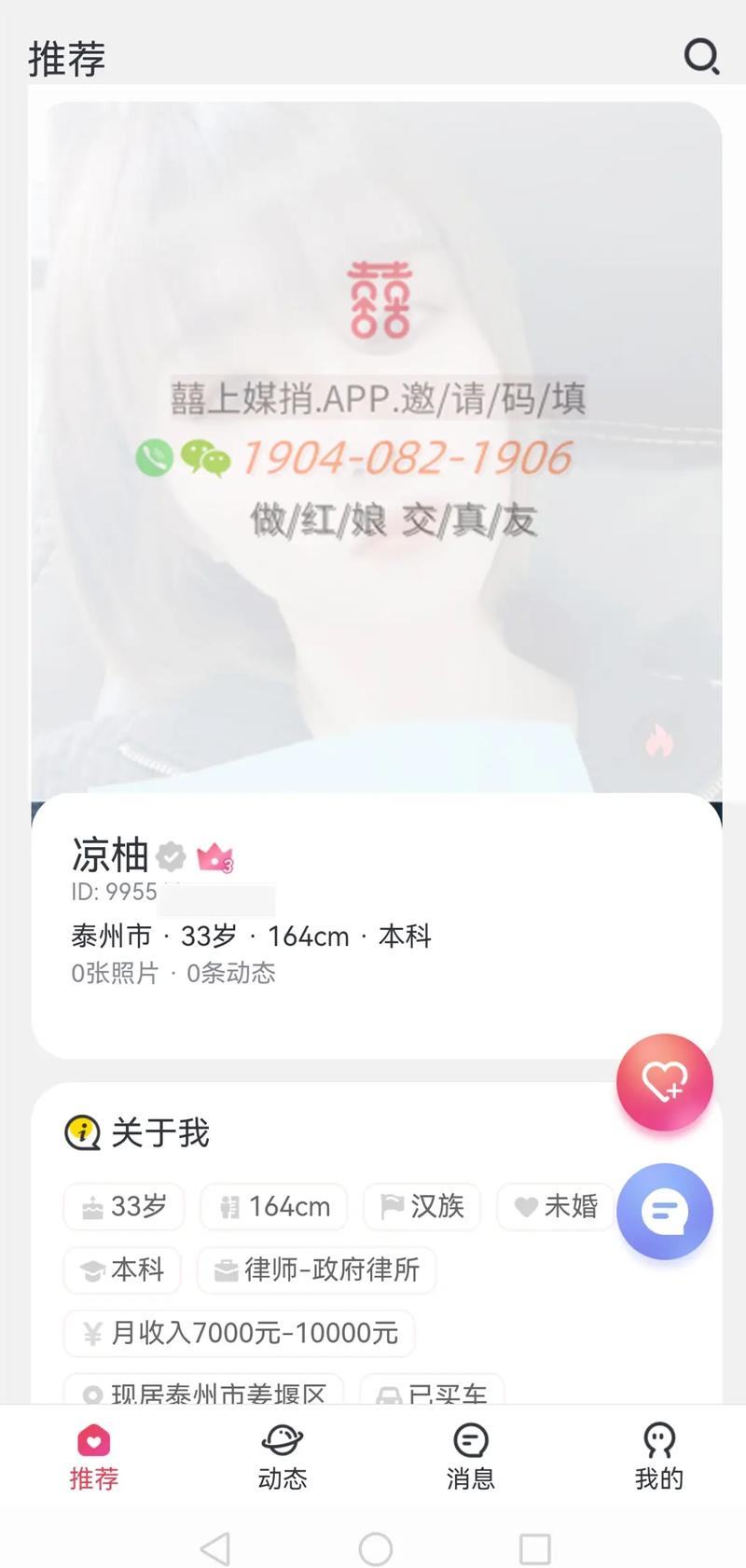This screenshot has width=746, height=1568.
Task: Open chat with the blue message bubble
Action: tap(664, 1211)
